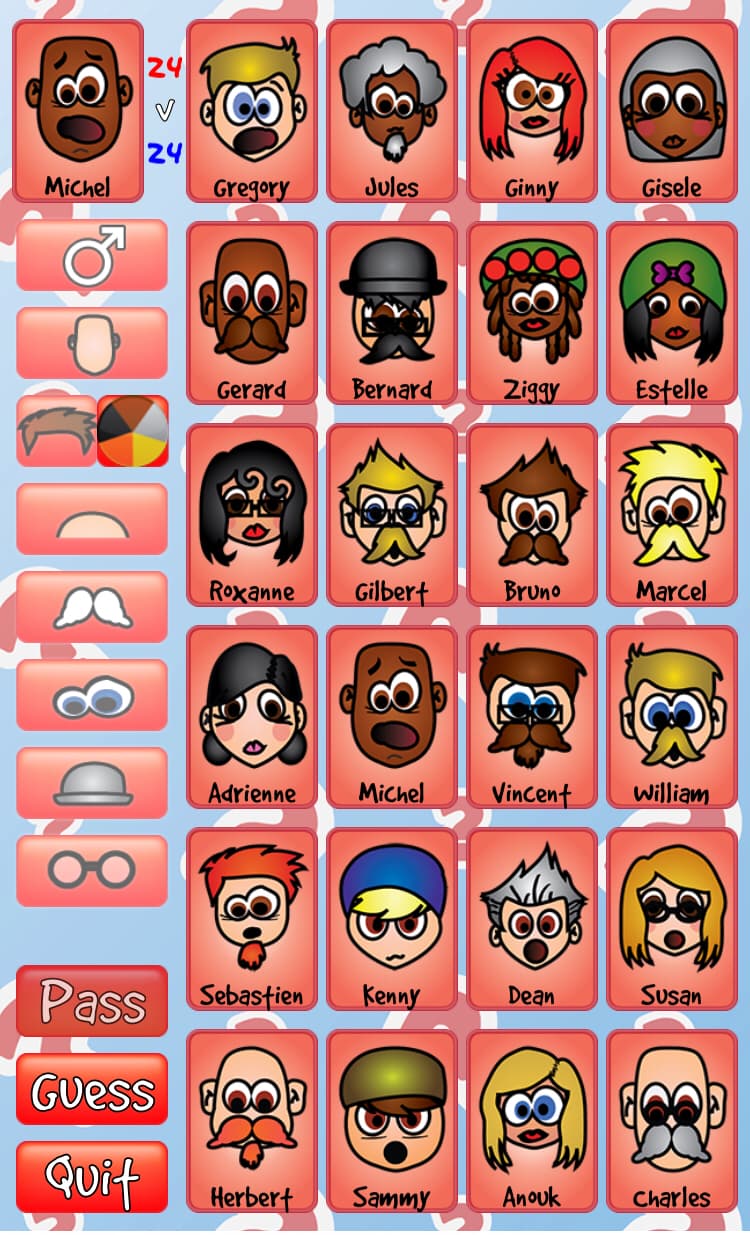
Task: Select the Marcel card
Action: coord(672,515)
